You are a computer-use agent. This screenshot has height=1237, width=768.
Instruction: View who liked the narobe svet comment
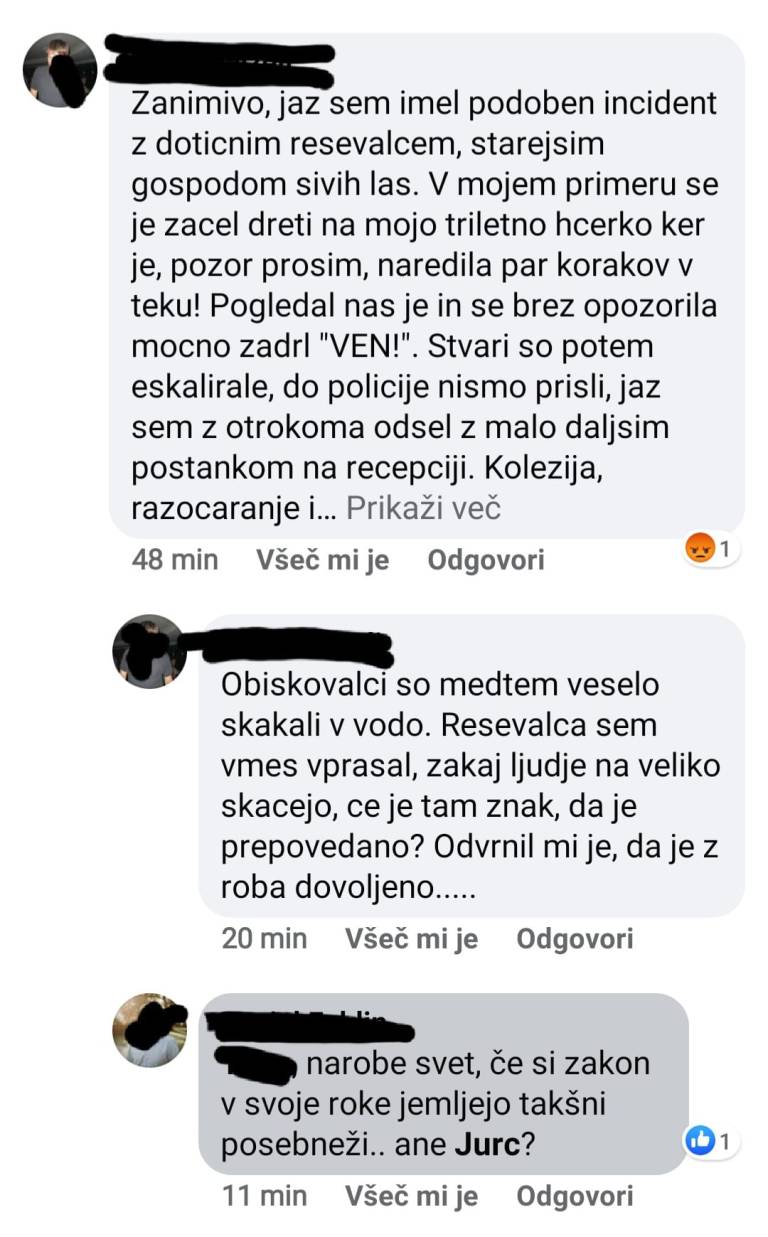click(x=711, y=1140)
